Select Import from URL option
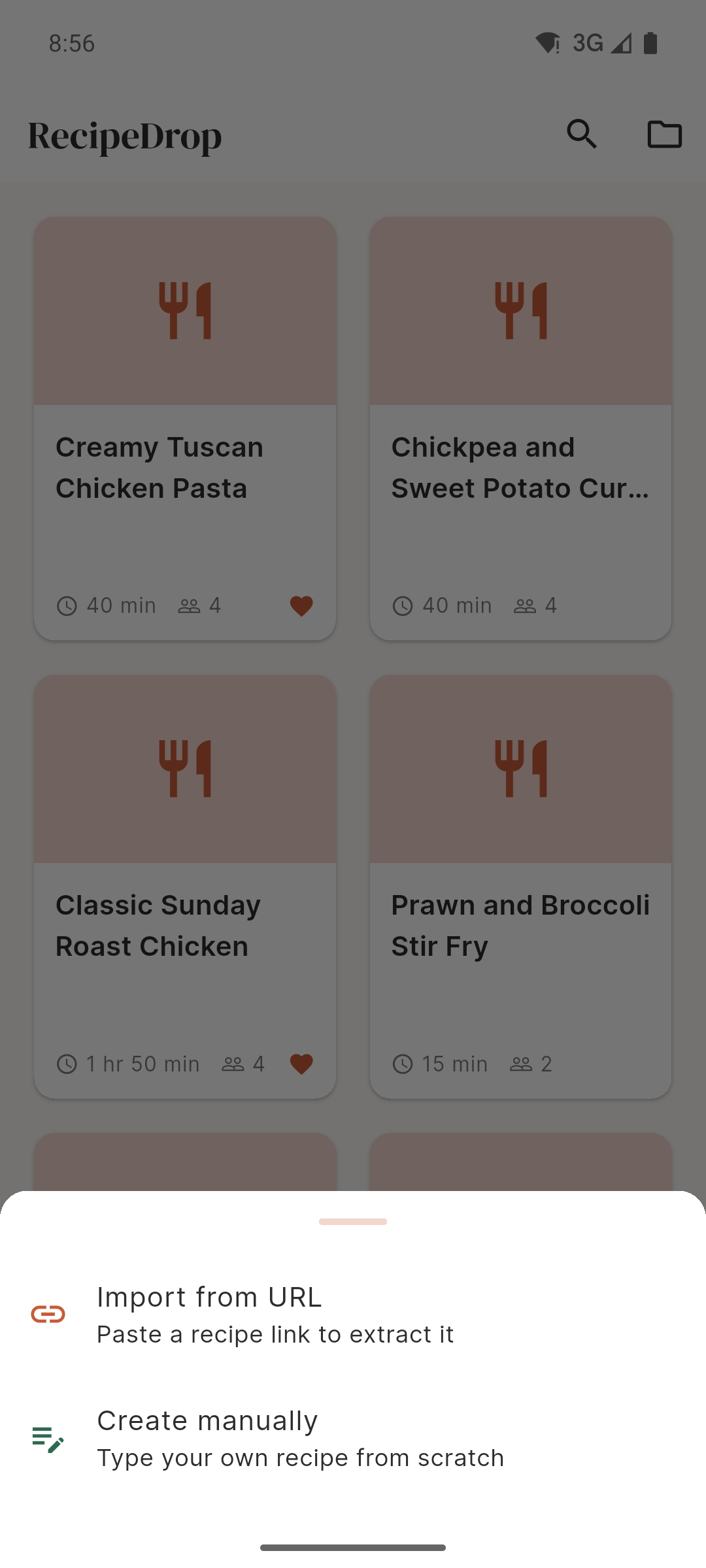This screenshot has height=1568, width=706. point(353,1313)
